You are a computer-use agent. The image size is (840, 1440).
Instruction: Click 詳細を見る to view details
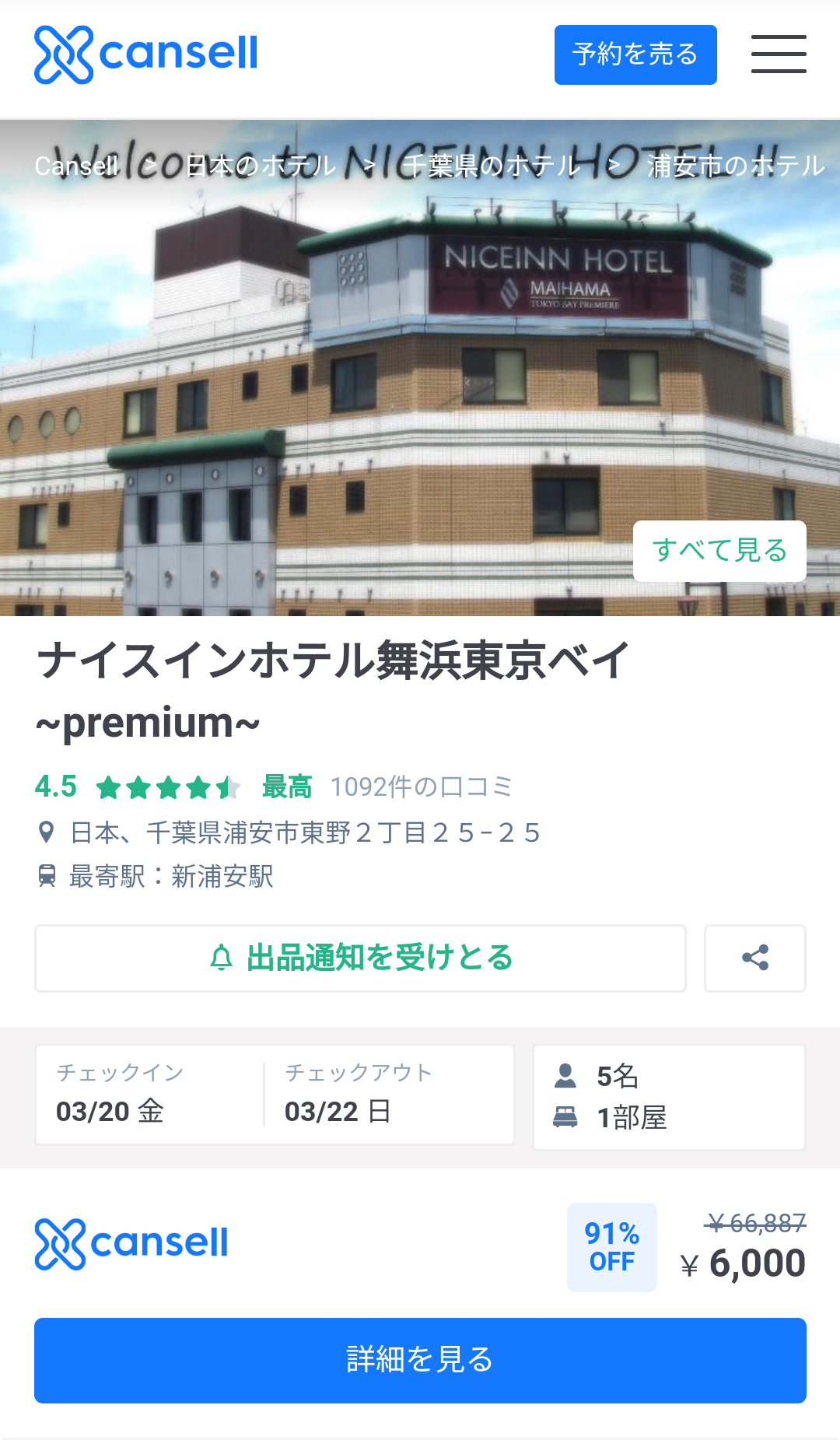pyautogui.click(x=420, y=1360)
